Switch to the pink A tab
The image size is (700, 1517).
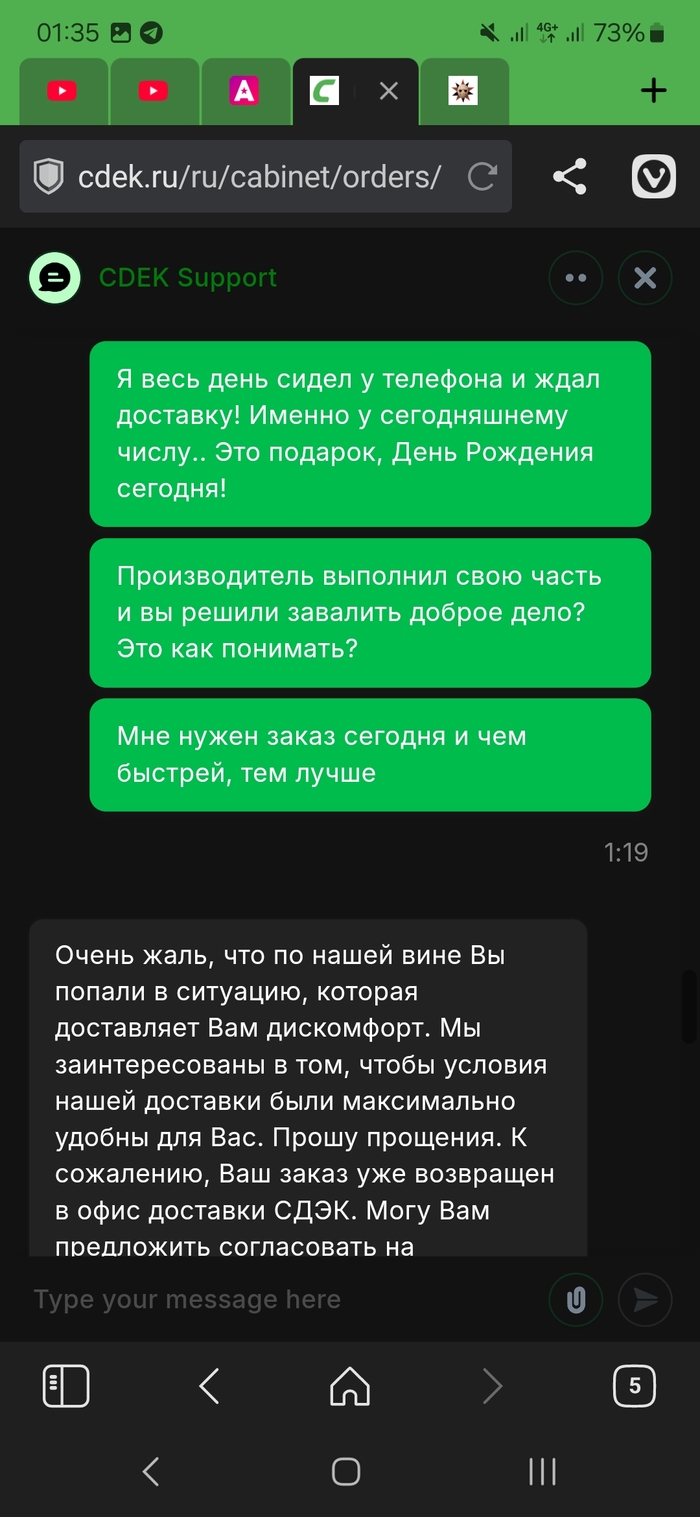coord(244,91)
